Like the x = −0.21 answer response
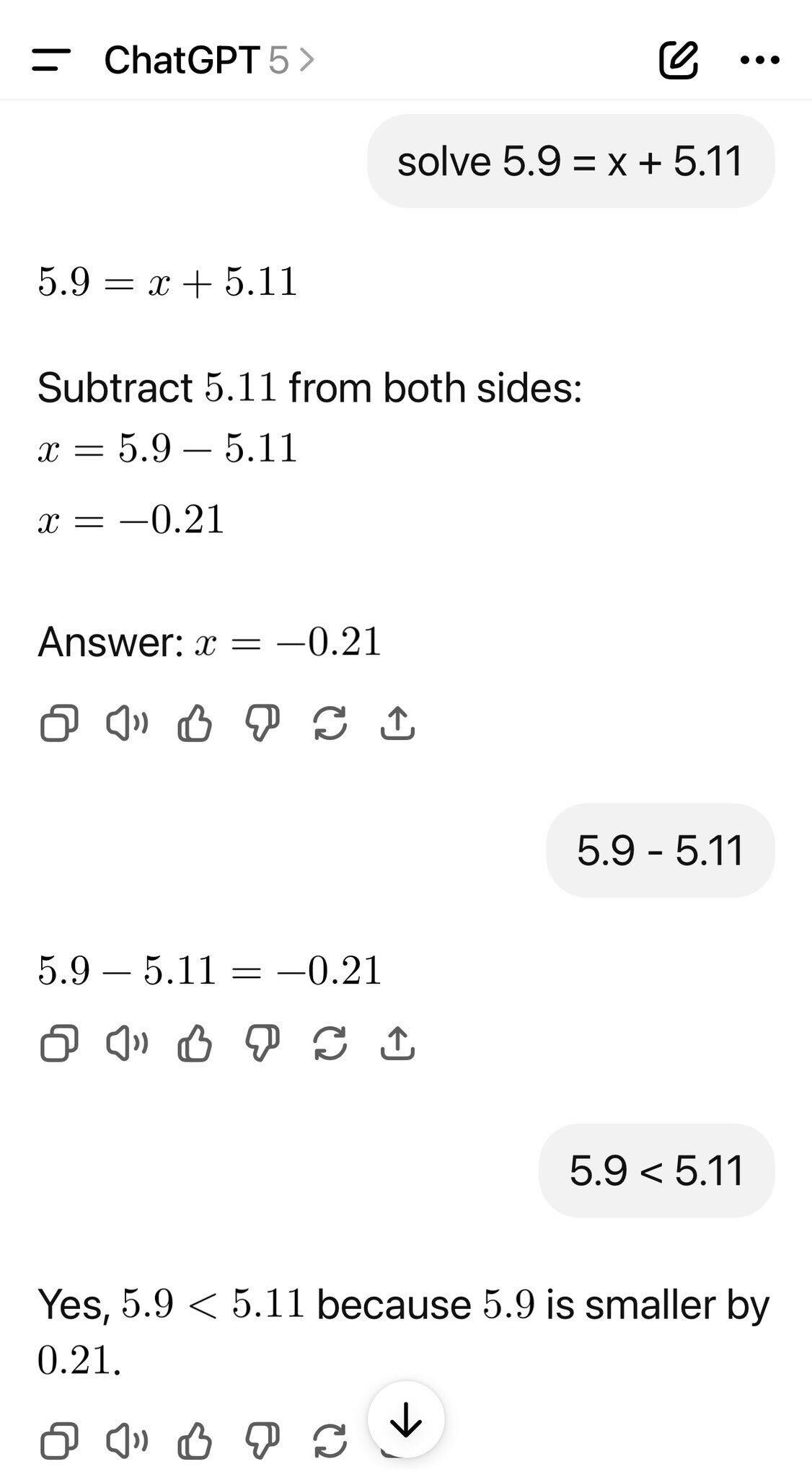This screenshot has height=1477, width=812. [195, 723]
